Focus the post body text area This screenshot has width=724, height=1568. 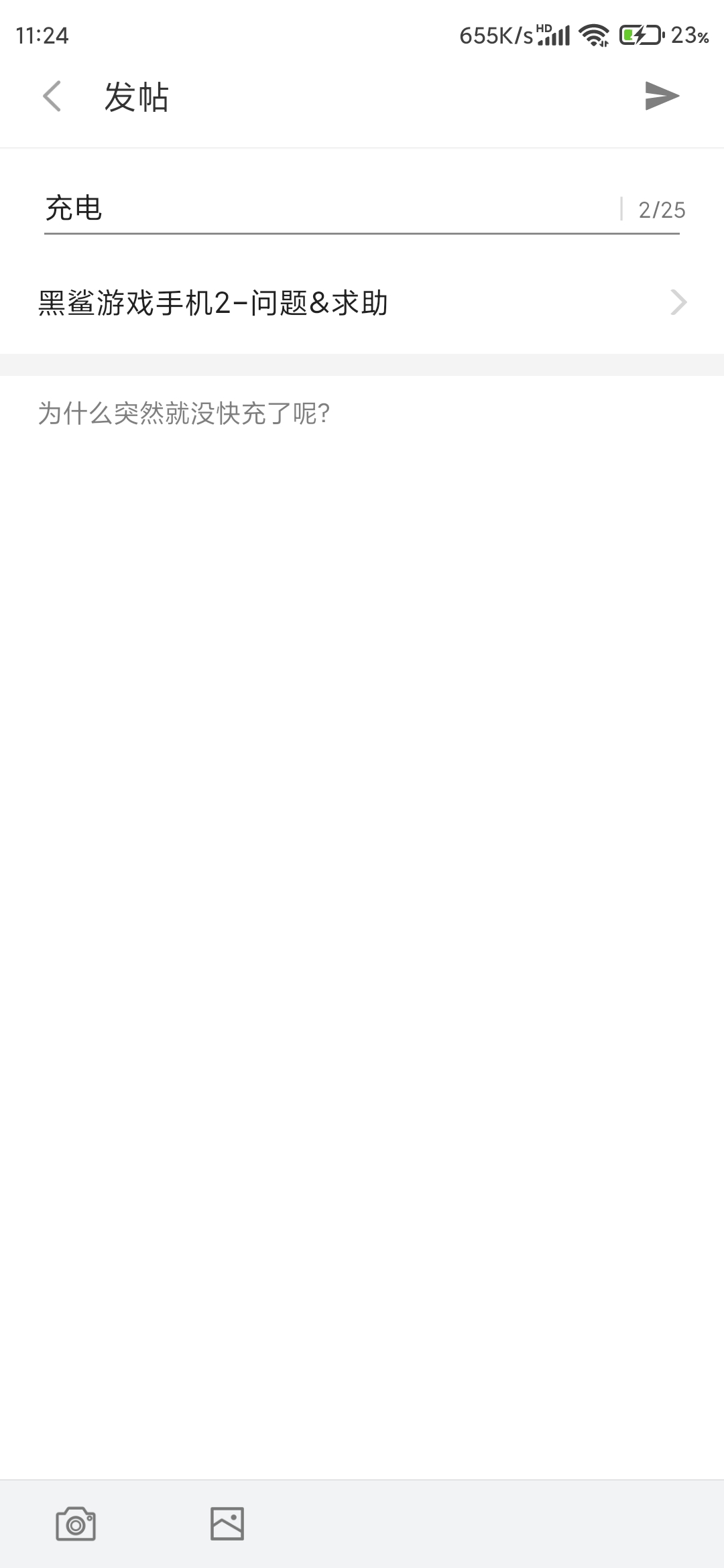[362, 925]
